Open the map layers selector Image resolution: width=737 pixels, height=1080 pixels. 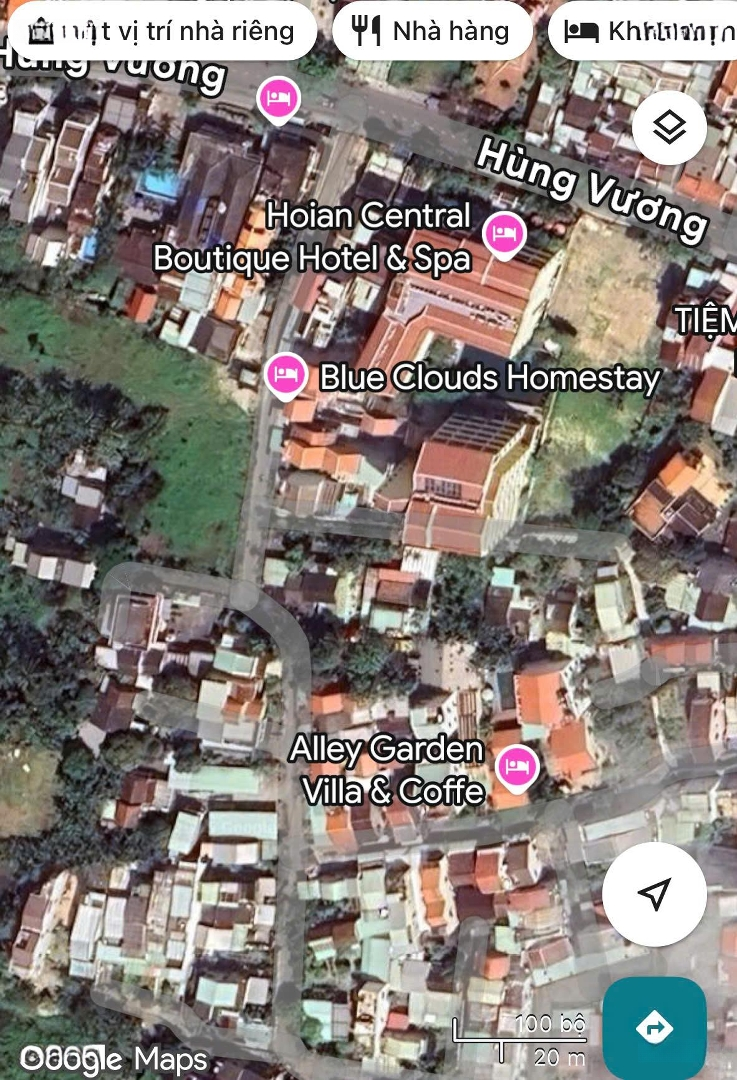coord(669,128)
